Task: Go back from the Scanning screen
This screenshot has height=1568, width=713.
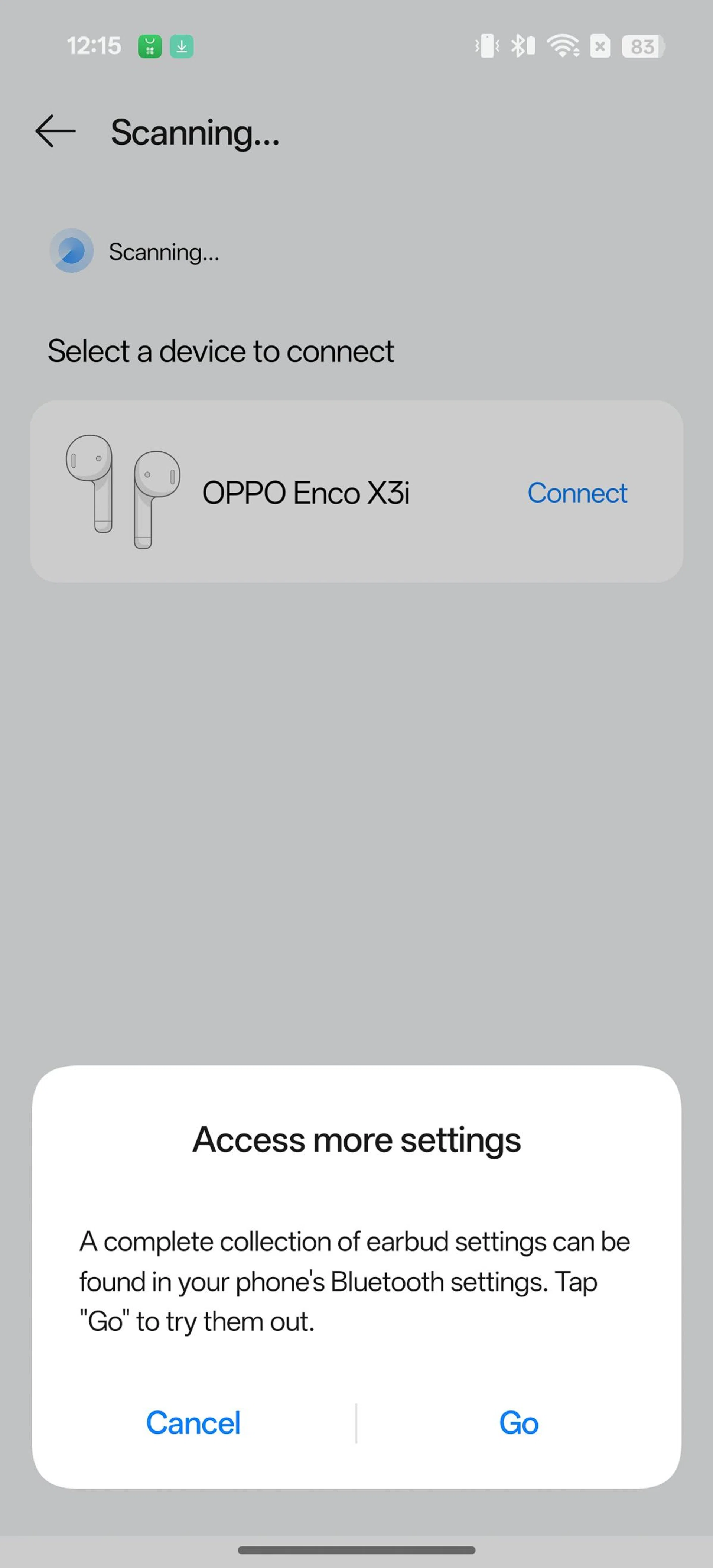Action: (x=55, y=131)
